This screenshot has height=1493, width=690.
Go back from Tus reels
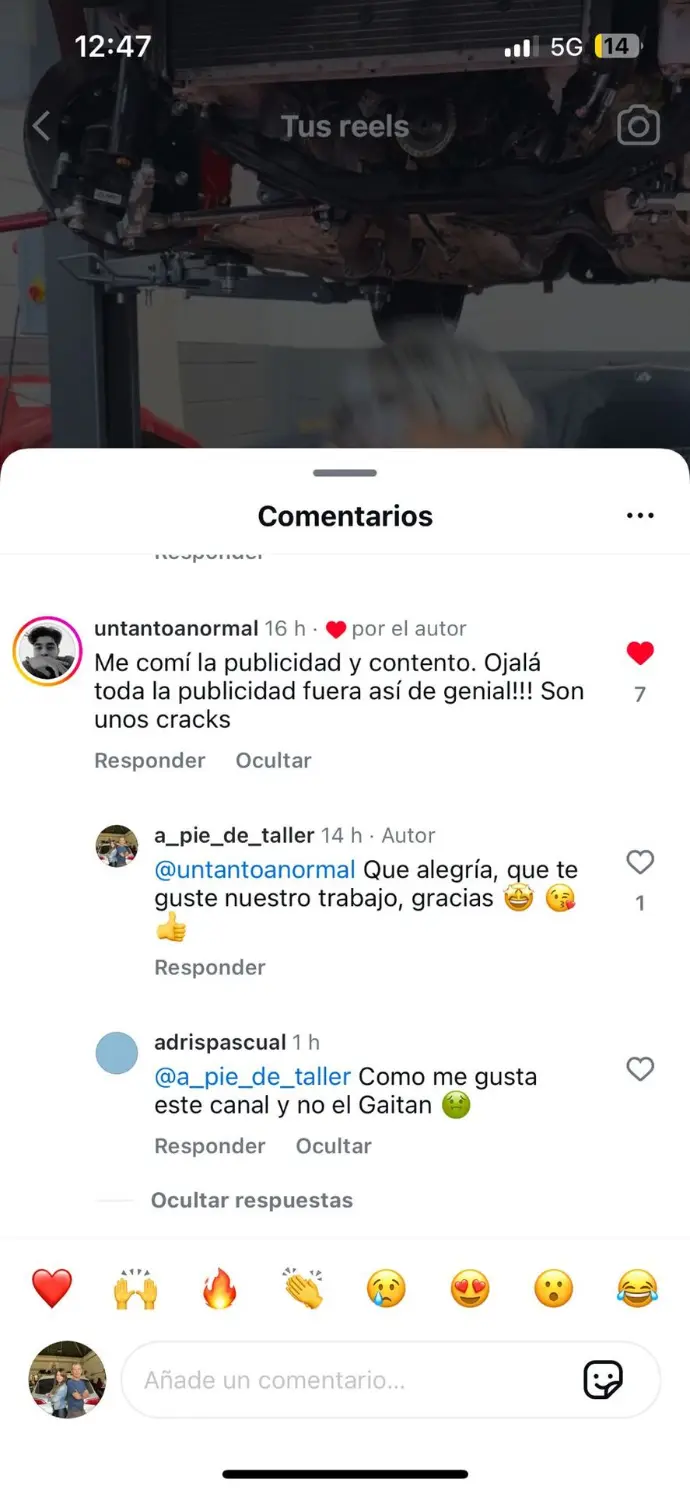click(x=41, y=127)
